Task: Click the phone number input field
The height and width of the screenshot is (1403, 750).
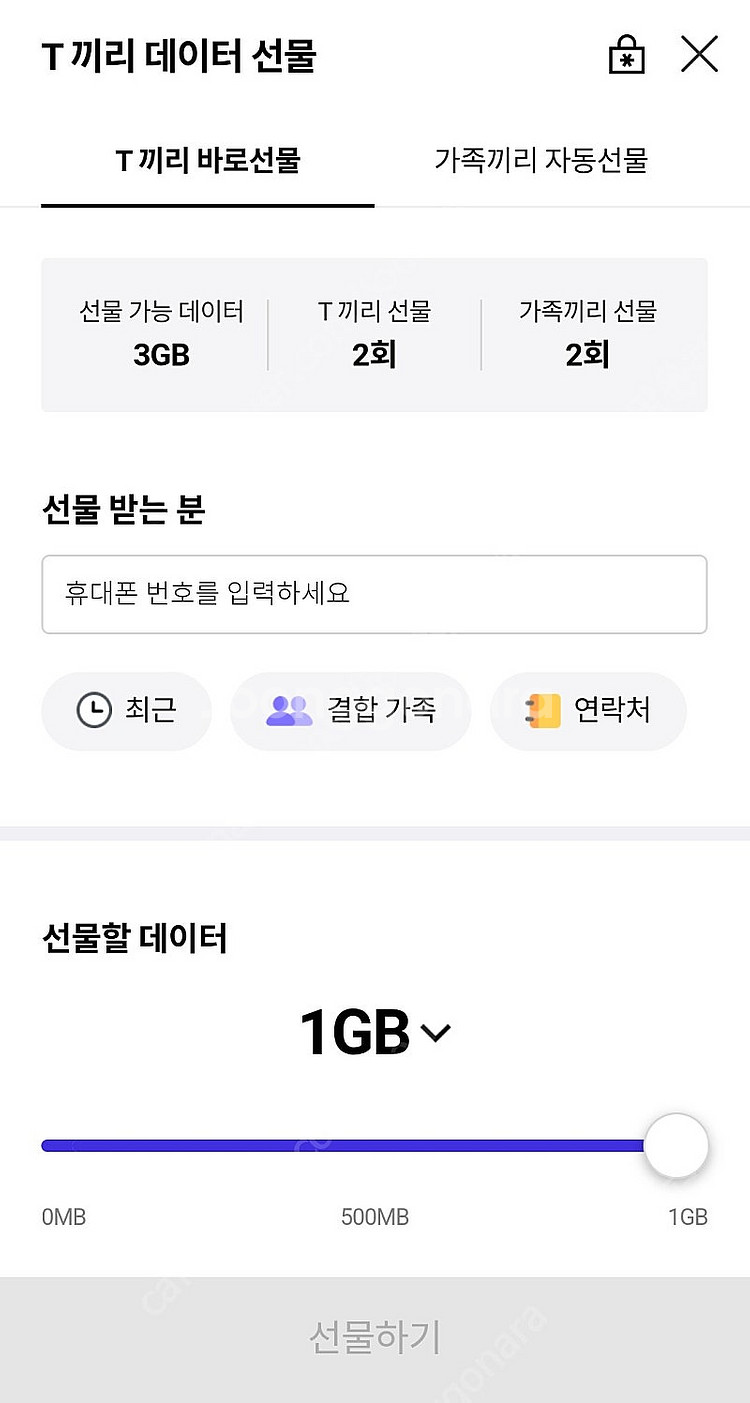Action: point(375,594)
